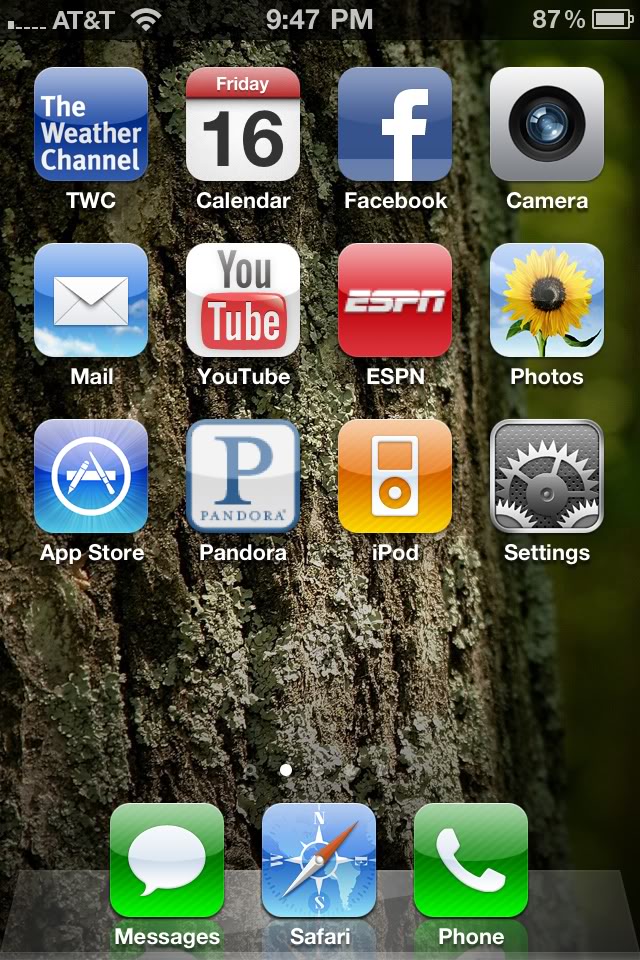Viewport: 640px width, 960px height.
Task: Go to Settings
Action: pyautogui.click(x=547, y=476)
